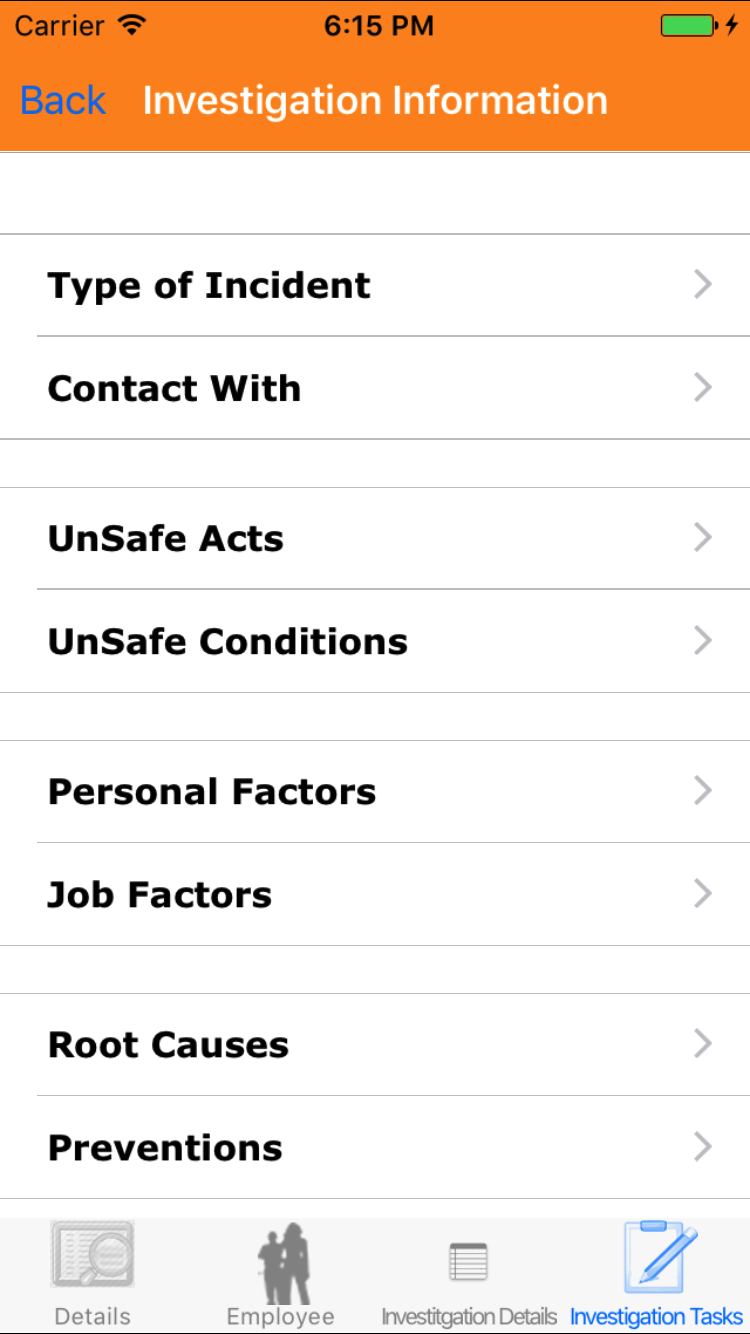Switch to the Employee tab

[281, 1275]
